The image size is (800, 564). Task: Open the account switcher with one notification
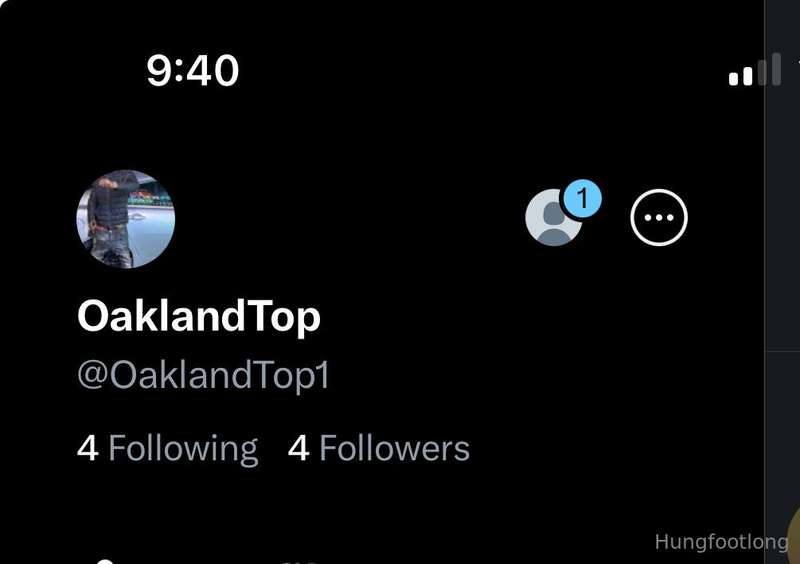pyautogui.click(x=555, y=217)
